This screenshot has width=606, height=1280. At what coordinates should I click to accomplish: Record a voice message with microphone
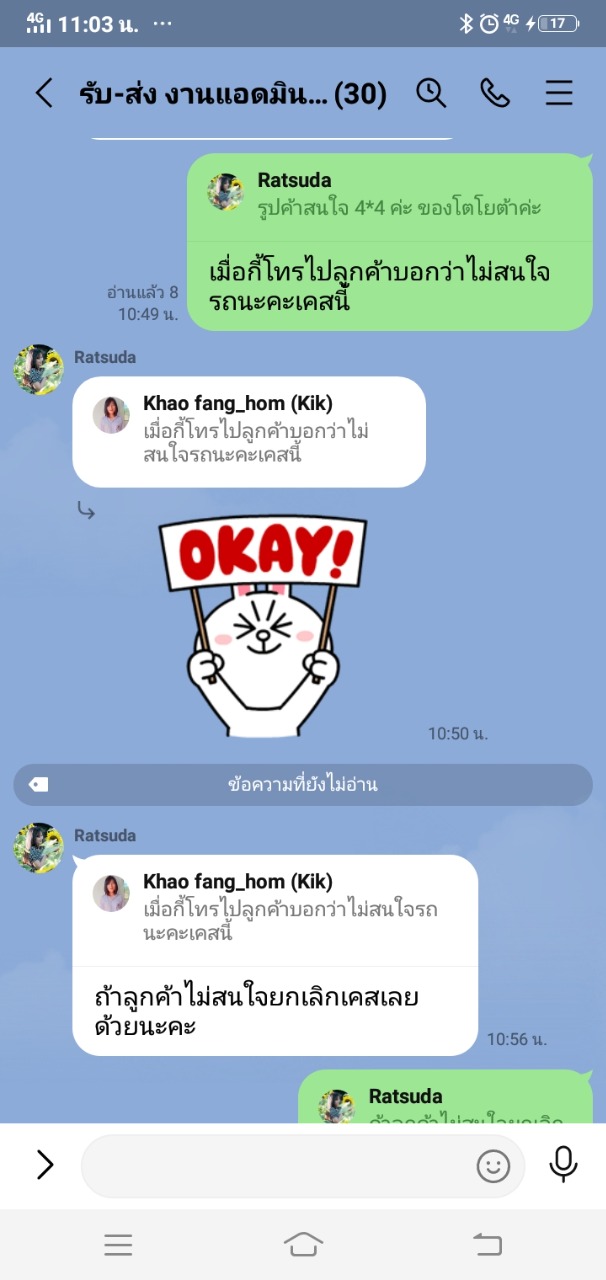[x=564, y=1165]
